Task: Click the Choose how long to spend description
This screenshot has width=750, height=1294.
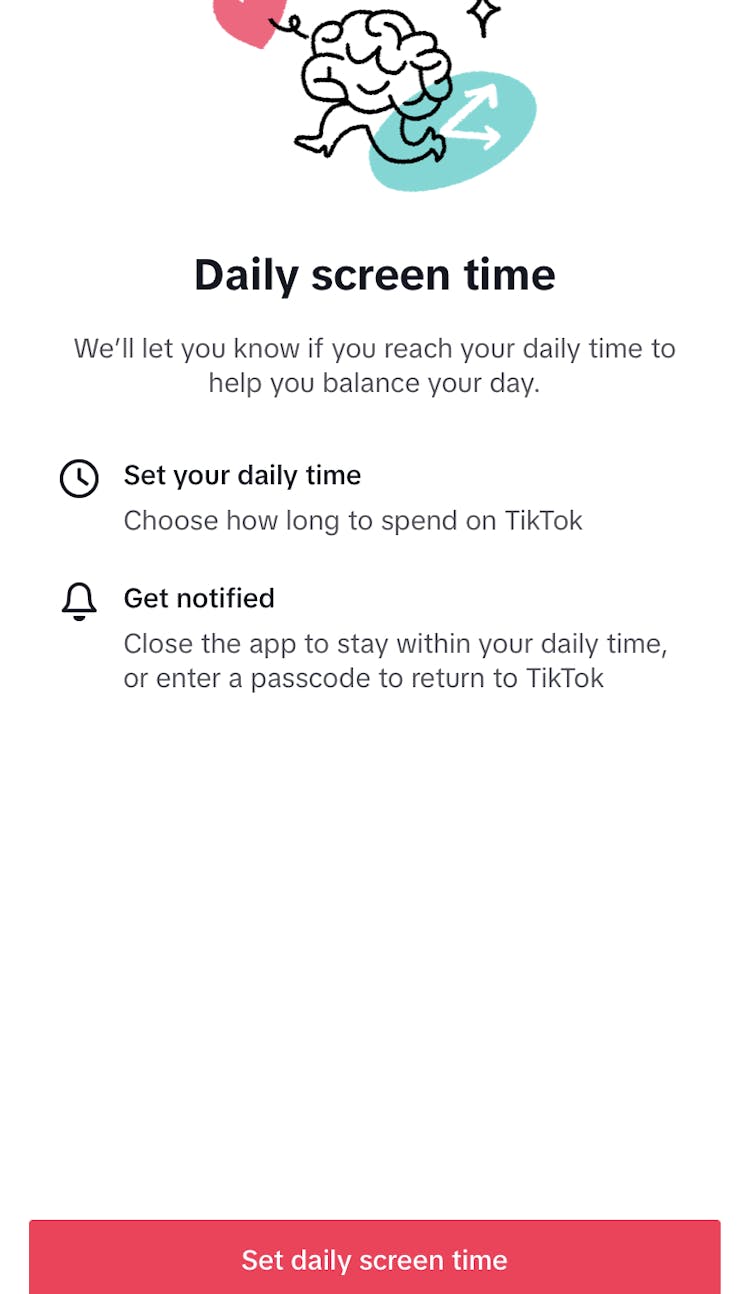Action: (352, 520)
